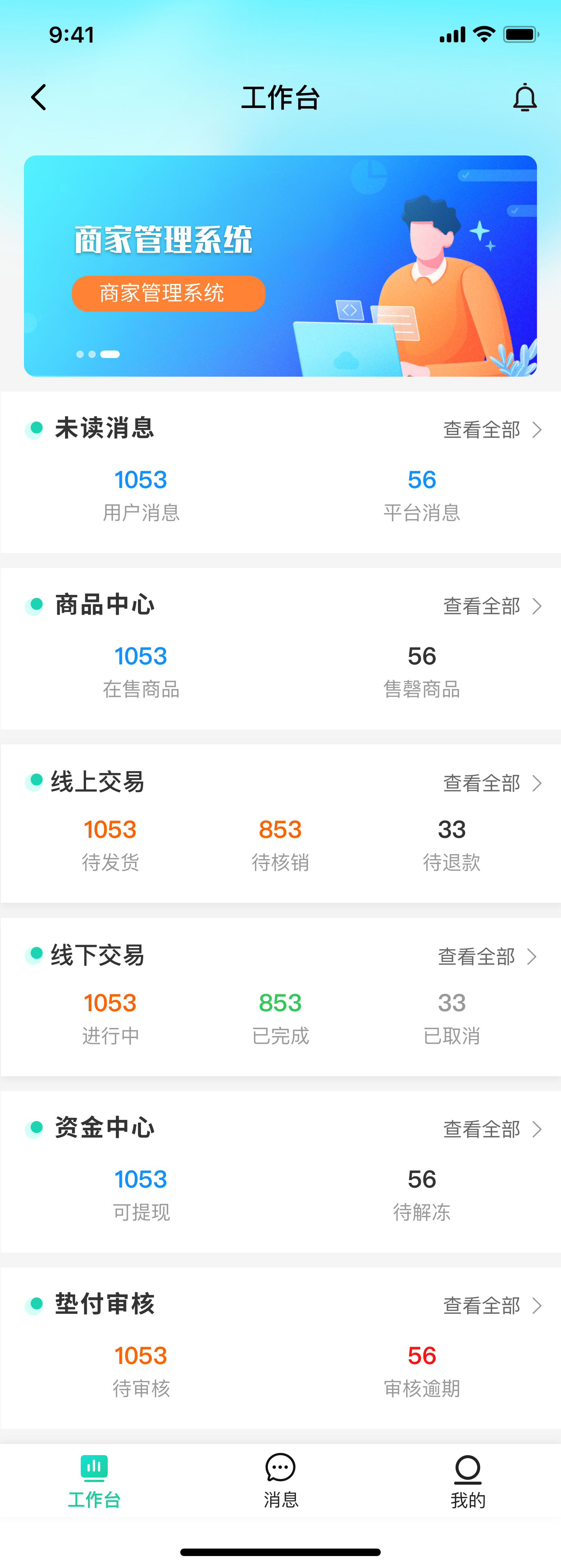561x1568 pixels.
Task: Open 平台消息 with 56 unread
Action: point(421,494)
